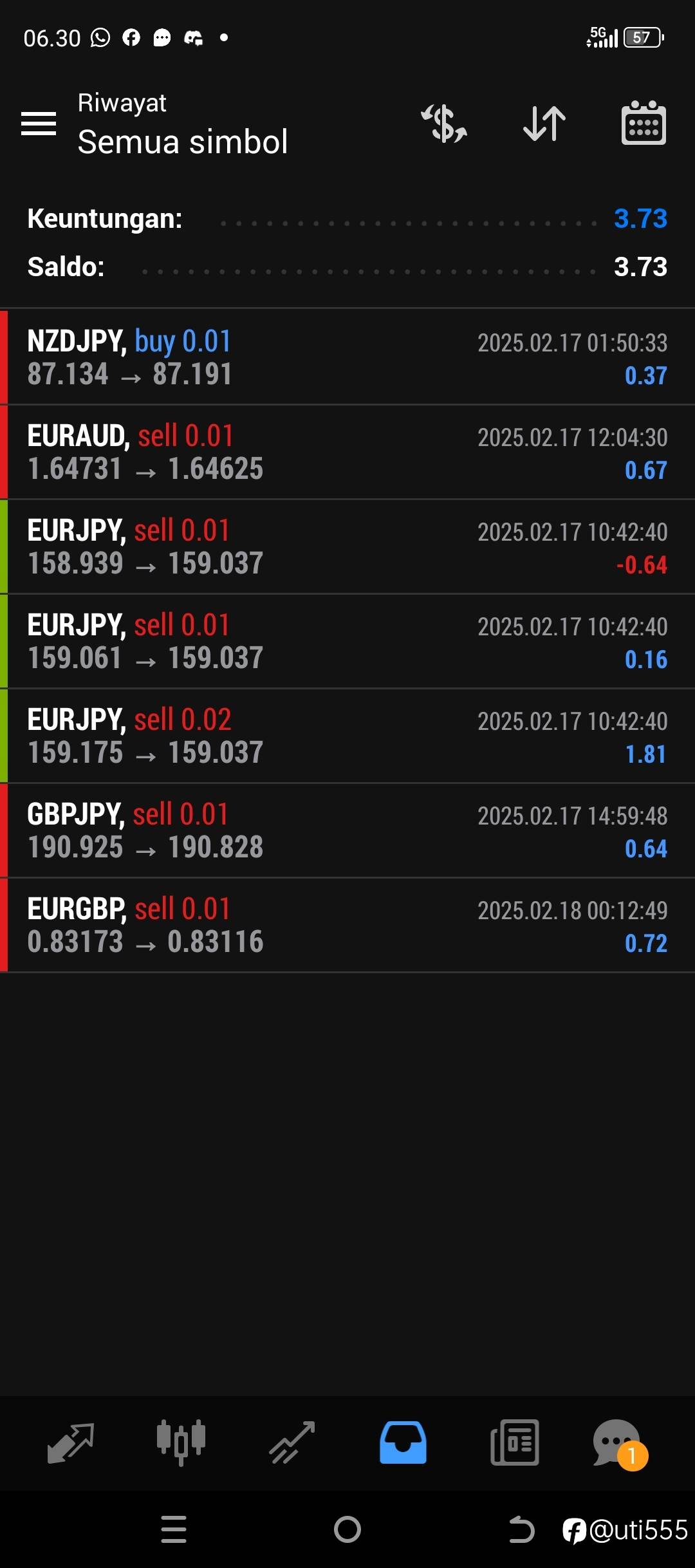Open the EURJPY trade entered at 159.061

coord(347,641)
